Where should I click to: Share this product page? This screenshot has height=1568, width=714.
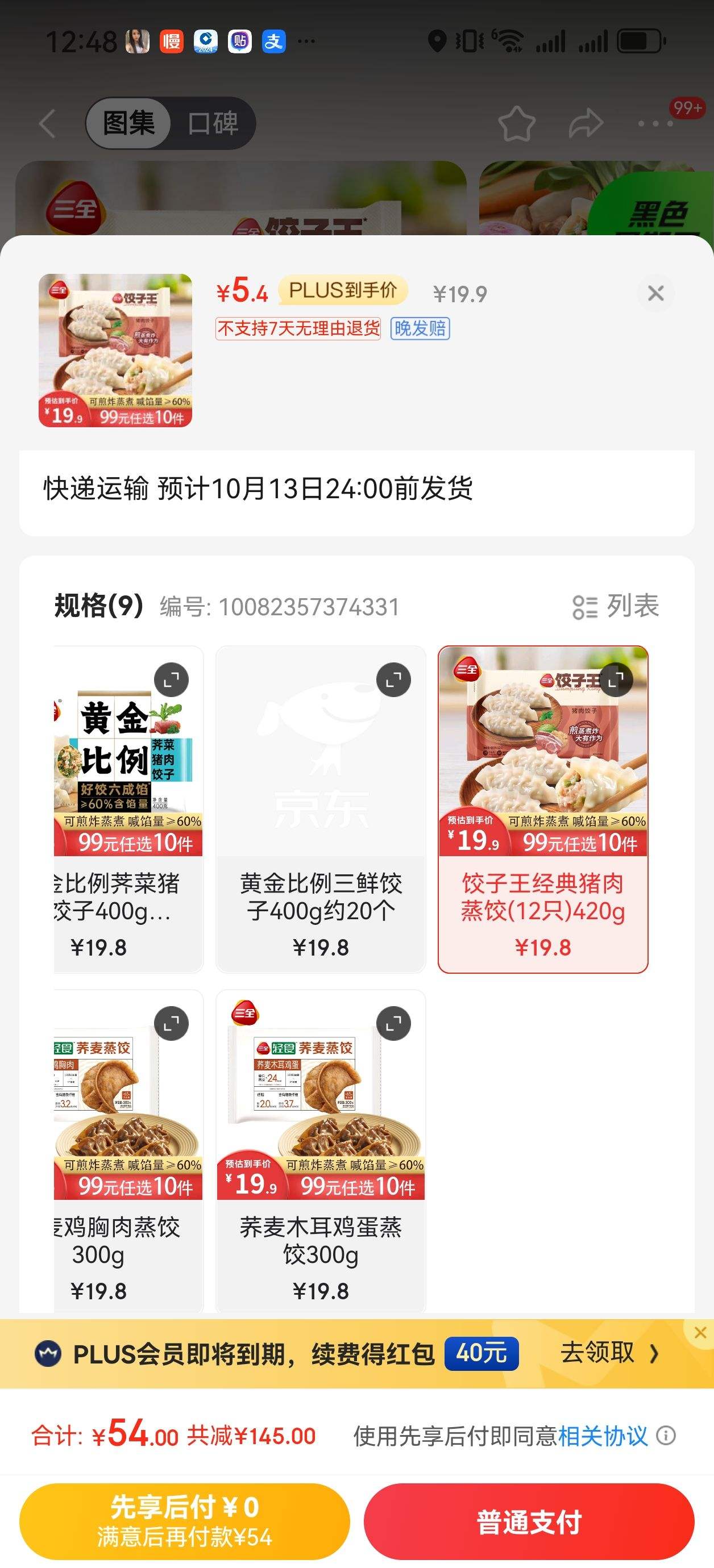point(586,124)
